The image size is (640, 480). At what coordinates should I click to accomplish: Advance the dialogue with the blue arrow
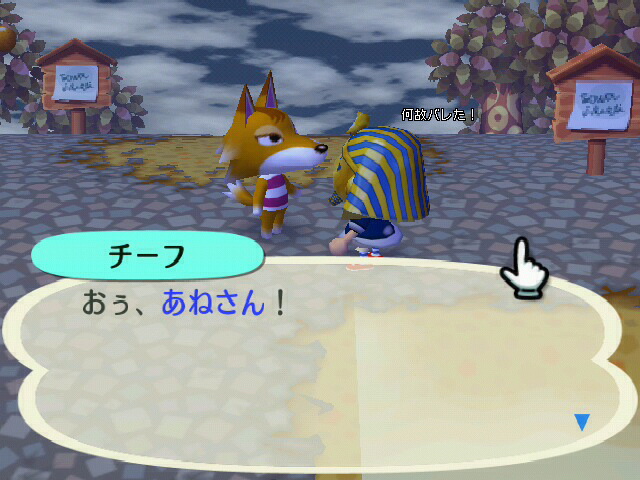582,423
